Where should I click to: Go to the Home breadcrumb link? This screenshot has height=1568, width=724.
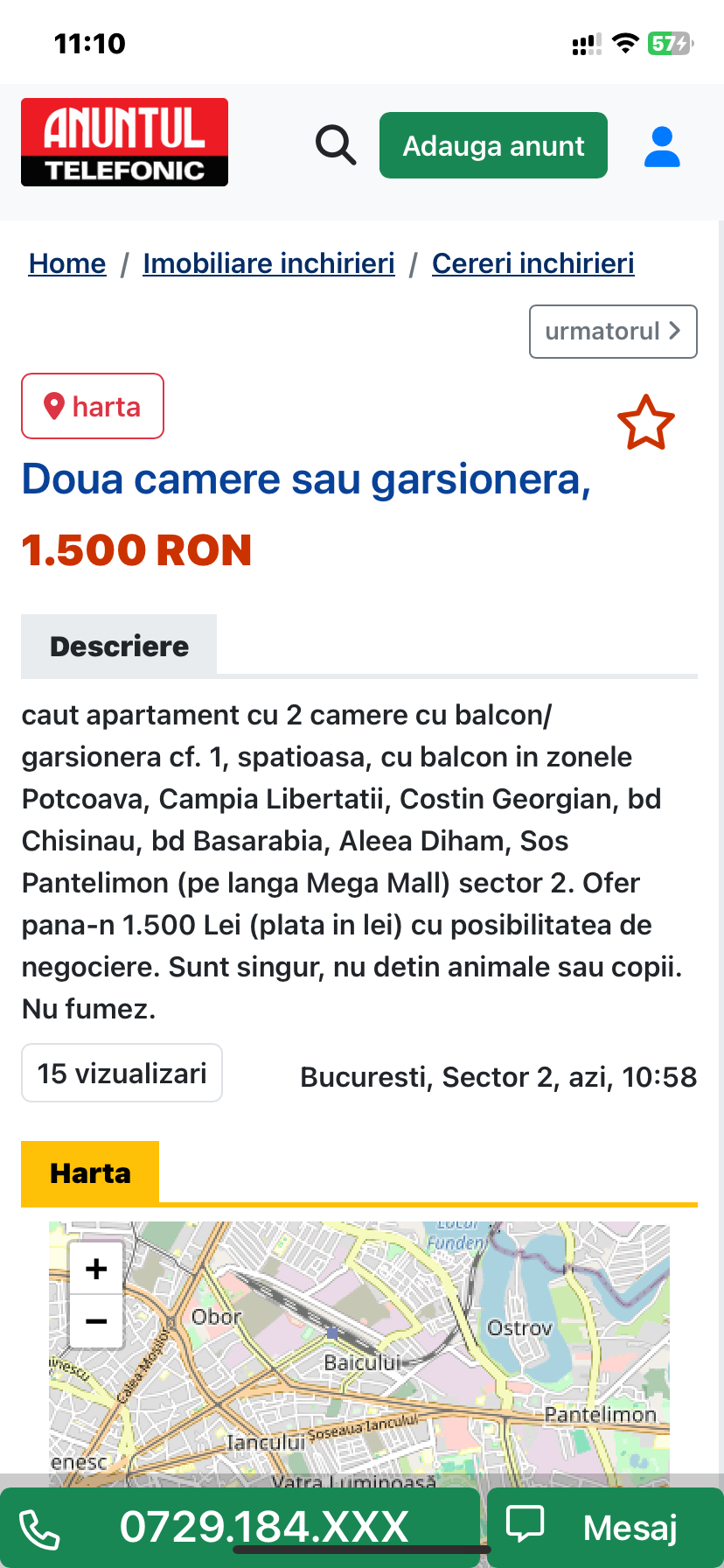pos(67,263)
